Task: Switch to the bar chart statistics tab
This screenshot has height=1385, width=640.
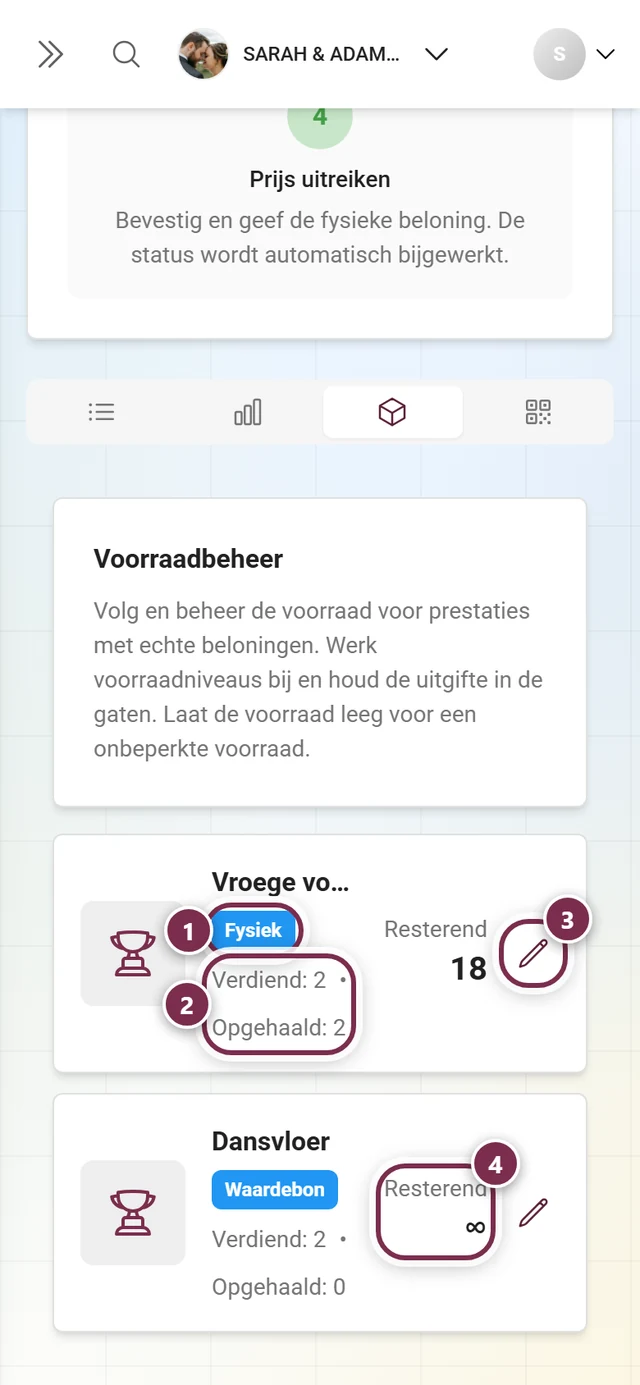Action: coord(247,412)
